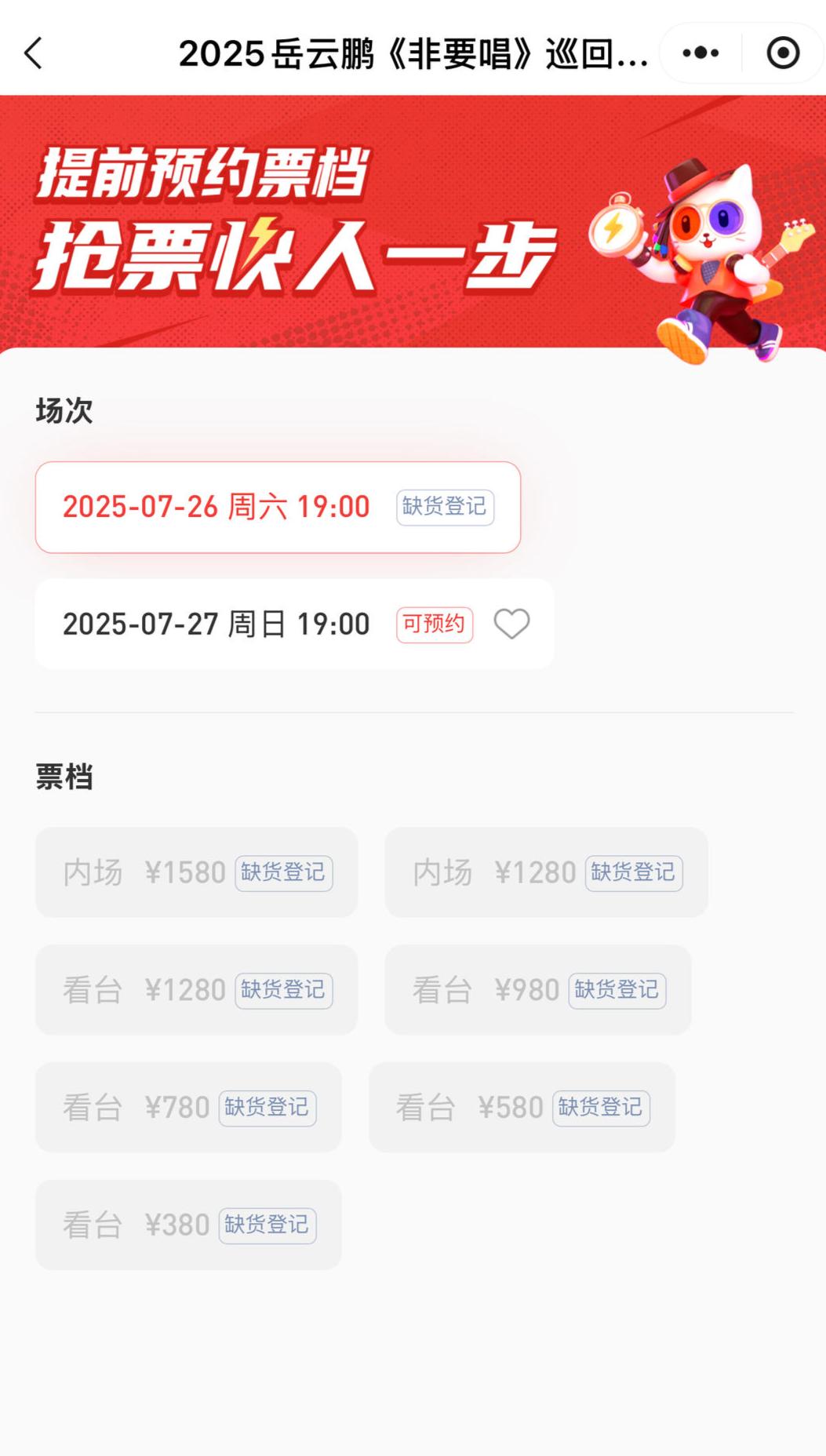Image resolution: width=826 pixels, height=1456 pixels.
Task: Close mini program with the circle target icon
Action: [782, 53]
